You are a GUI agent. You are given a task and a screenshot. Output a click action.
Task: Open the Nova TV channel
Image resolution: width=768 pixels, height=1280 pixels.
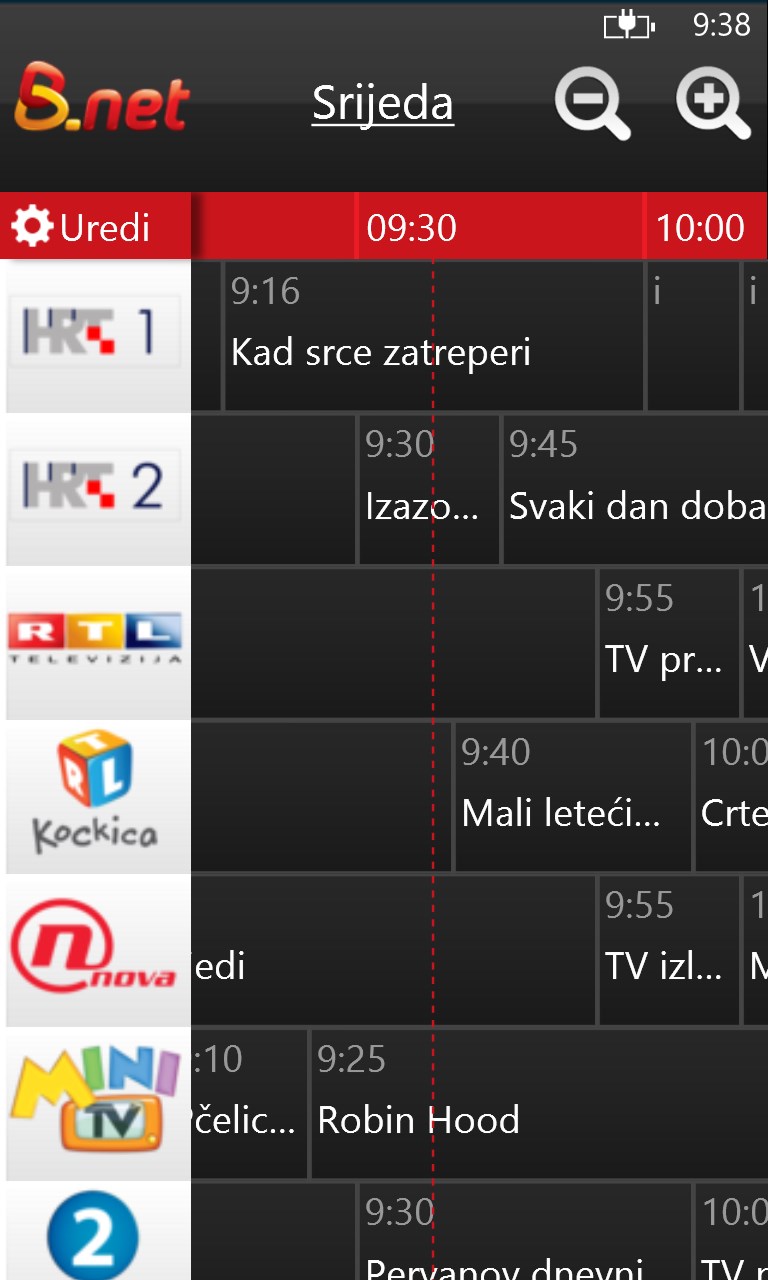(97, 950)
